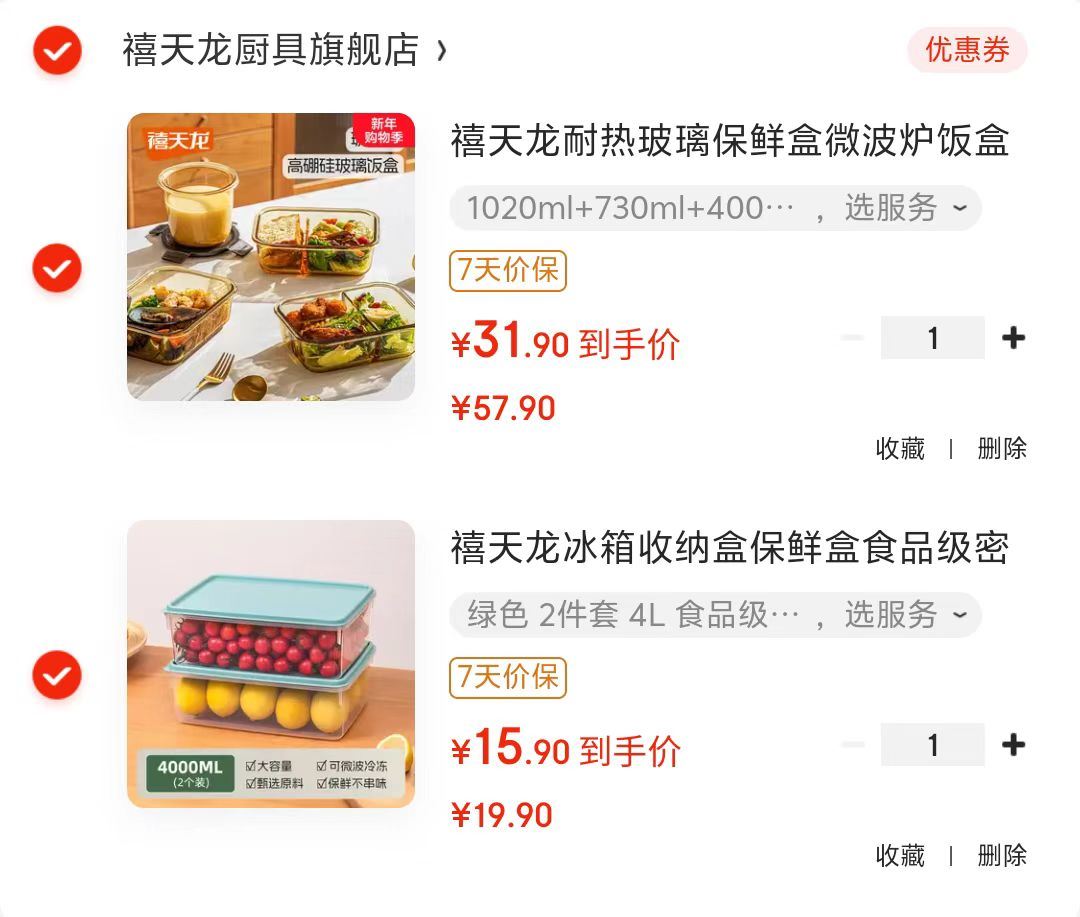Tap 收藏 for the 冰箱收纳盒
This screenshot has width=1080, height=917.
(900, 856)
